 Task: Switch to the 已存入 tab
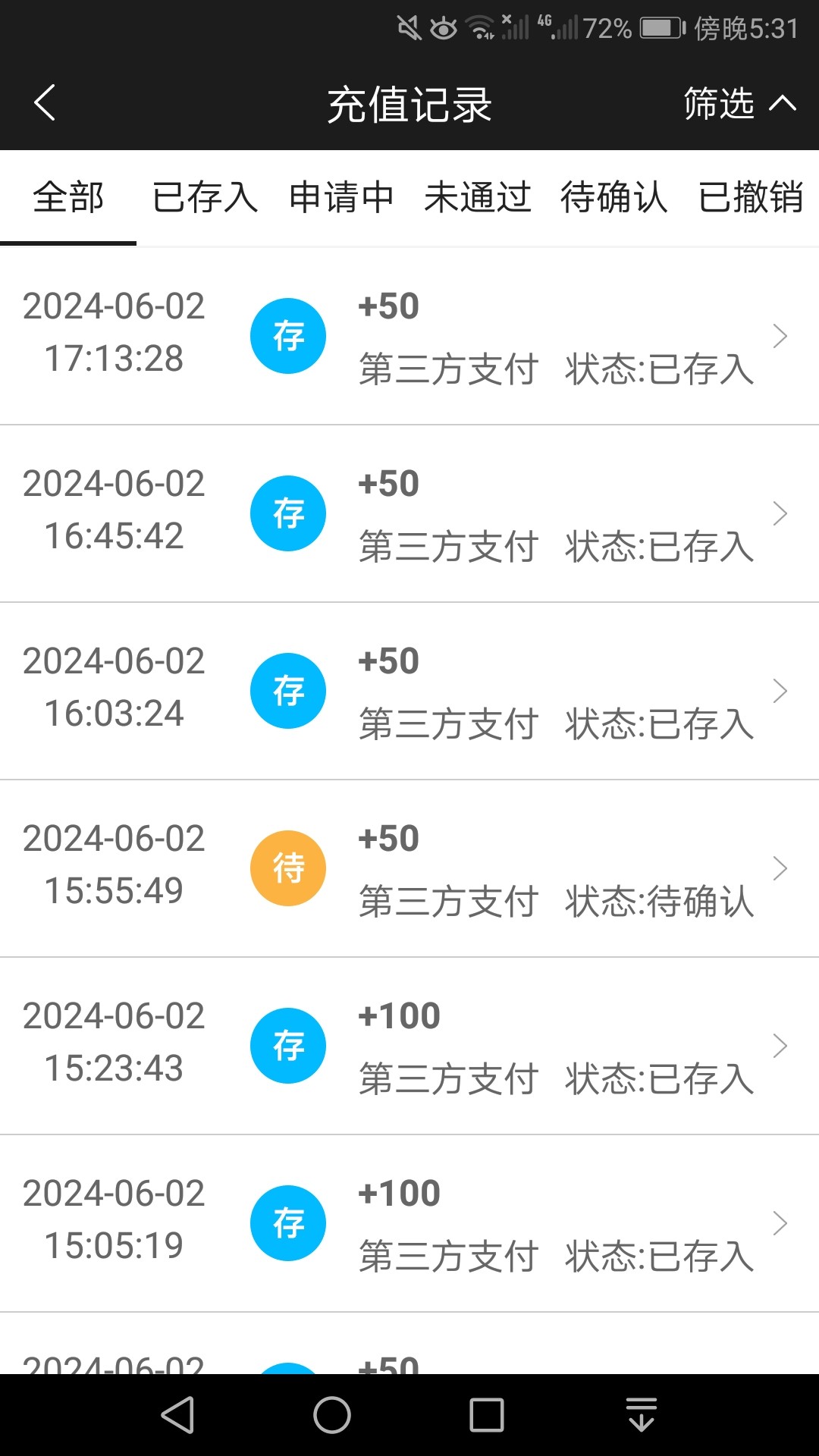click(x=205, y=198)
